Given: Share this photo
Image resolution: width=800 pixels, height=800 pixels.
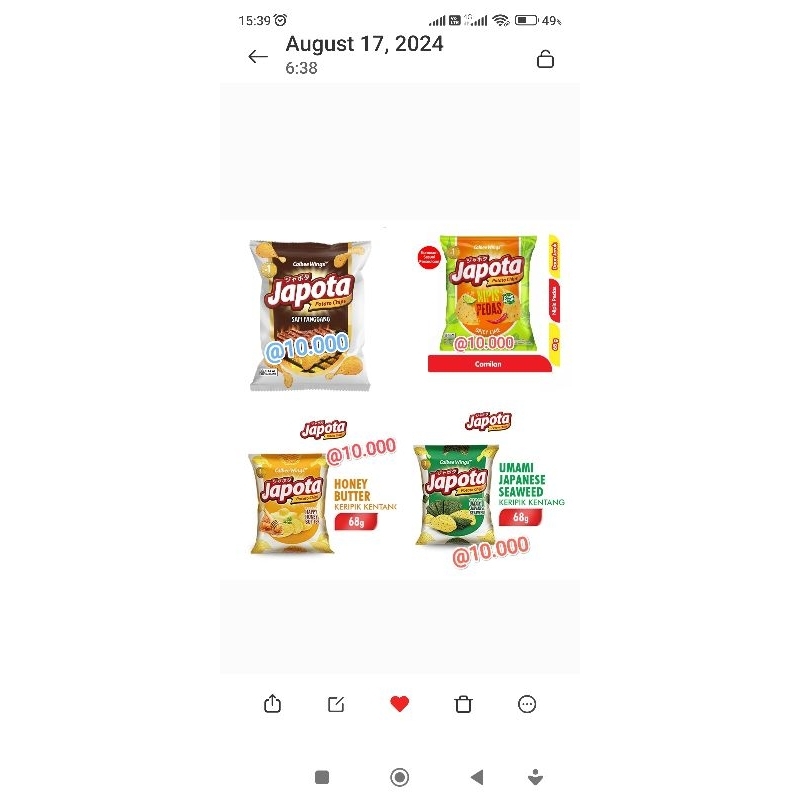Looking at the screenshot, I should 273,704.
